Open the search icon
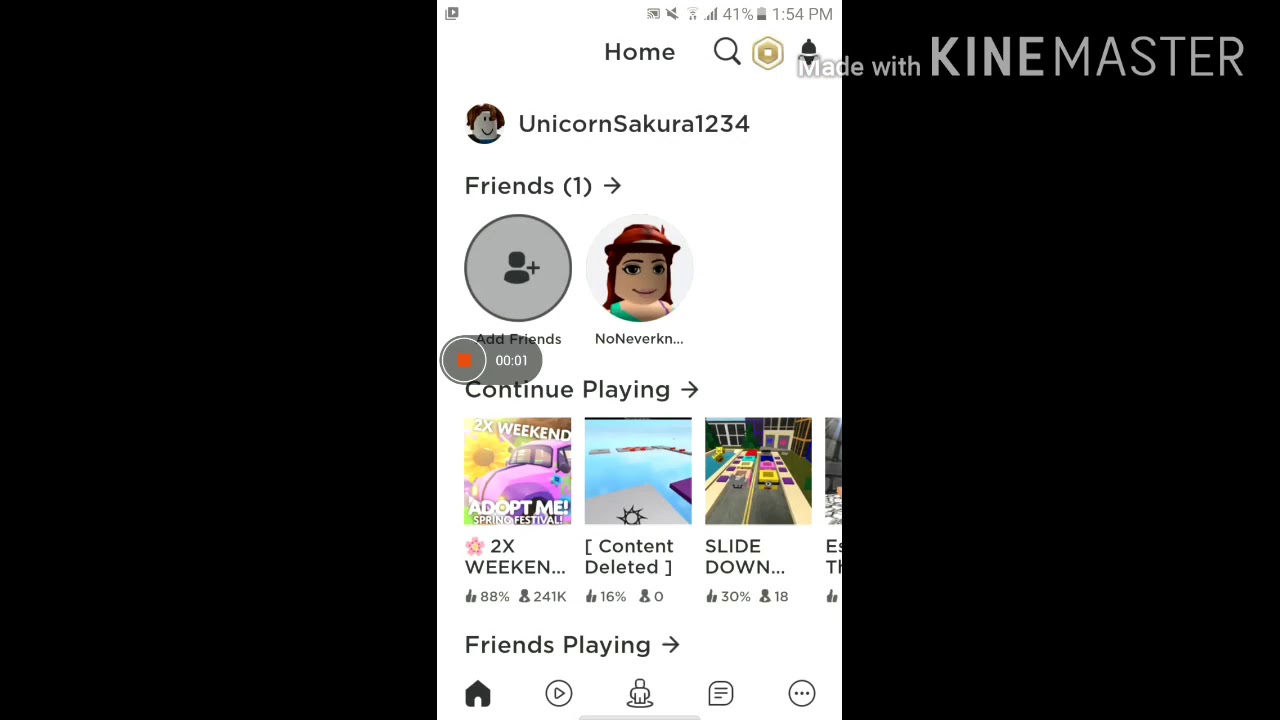This screenshot has height=720, width=1280. click(727, 52)
